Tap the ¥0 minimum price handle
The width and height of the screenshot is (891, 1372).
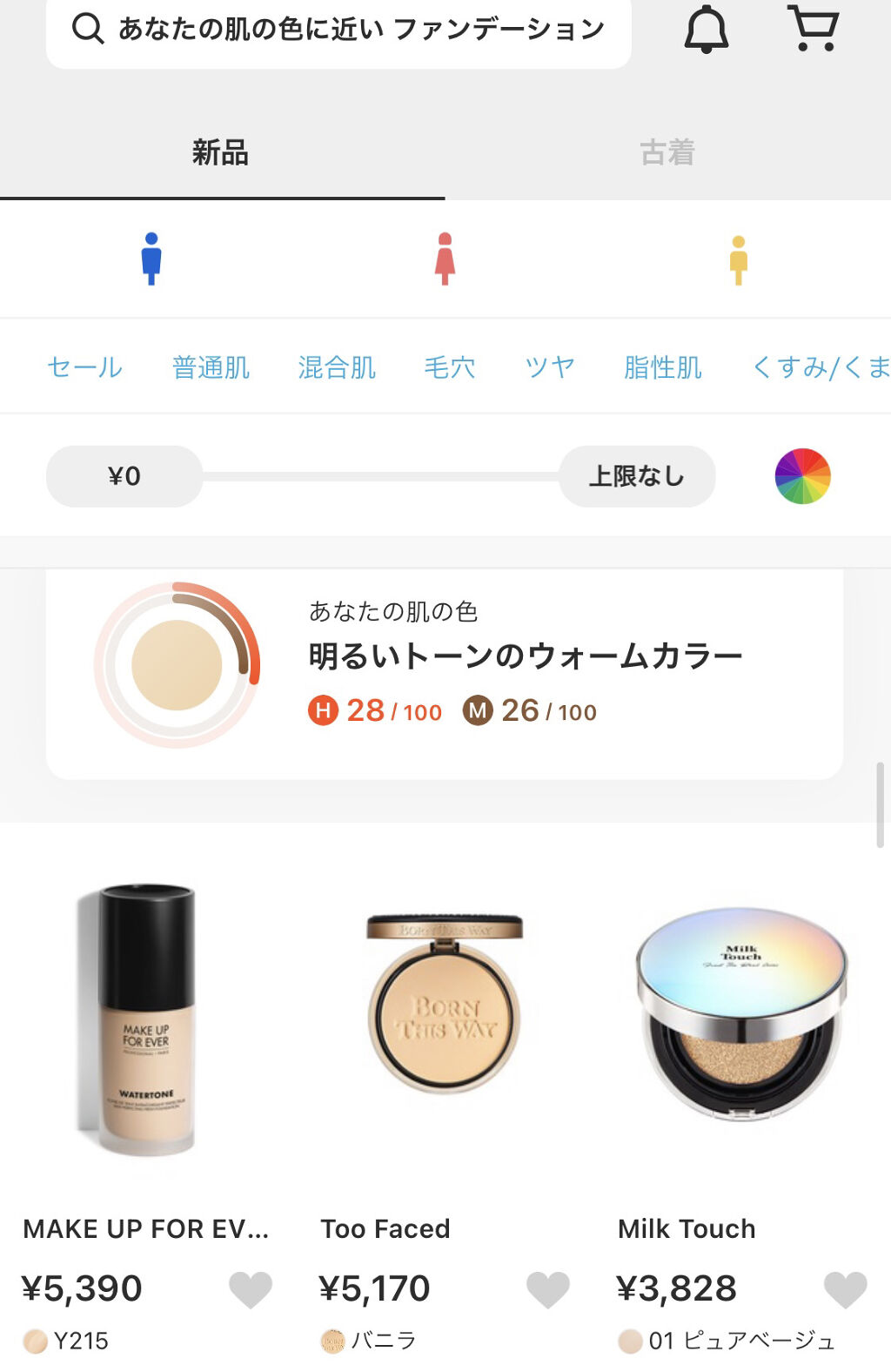[124, 476]
